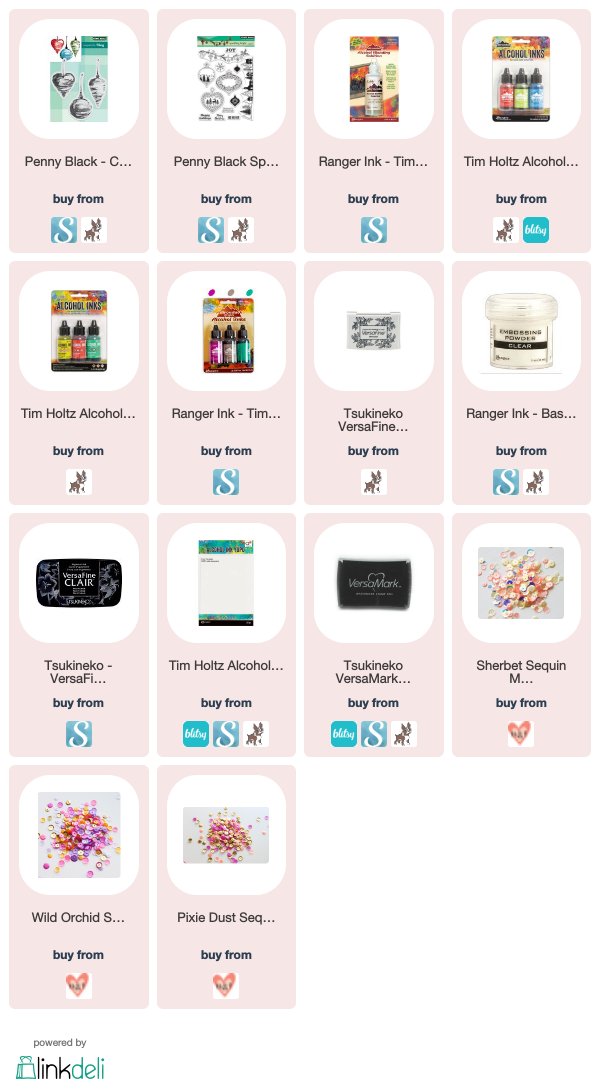Open the Wild Orchid S… sequin card
Screen dimensions: 600x1089
[x=78, y=887]
